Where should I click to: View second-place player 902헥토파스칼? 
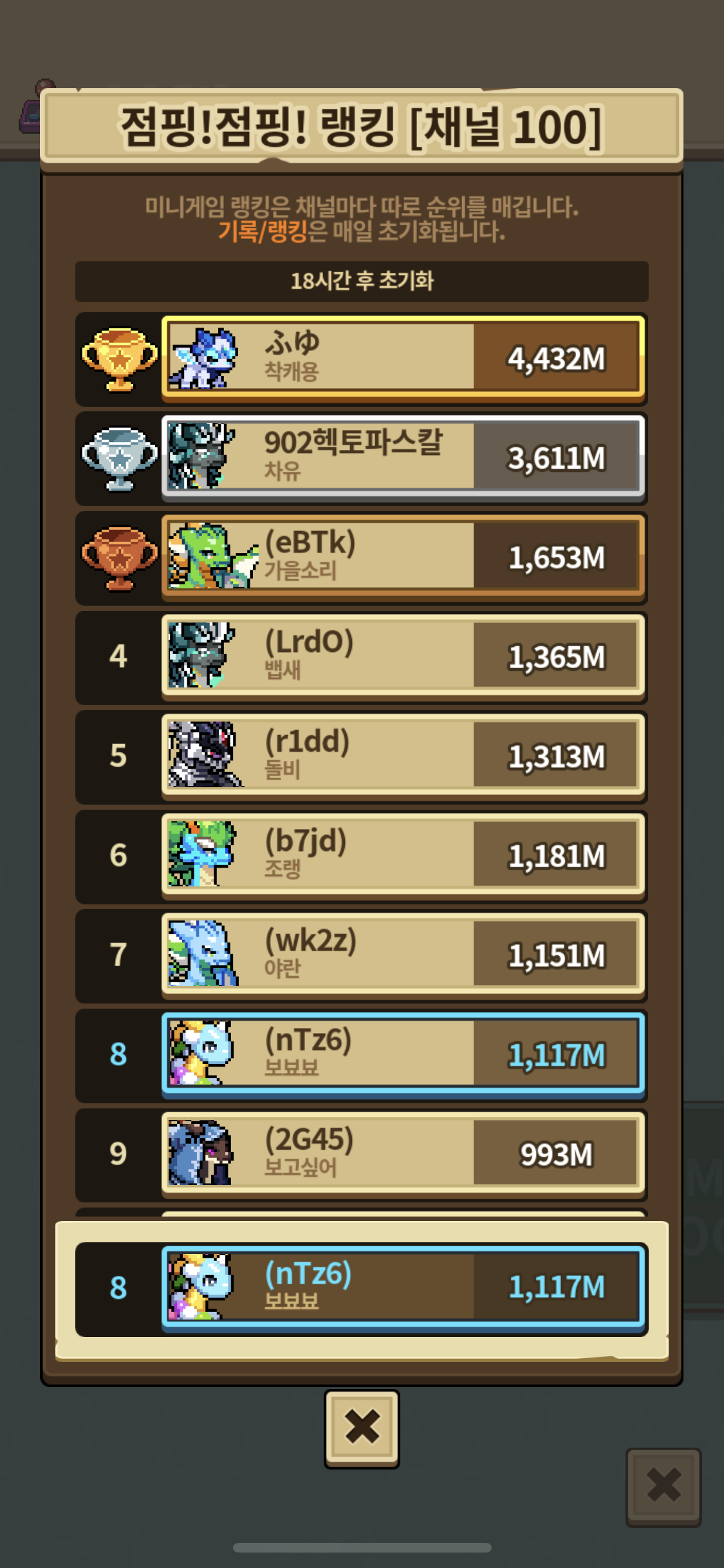(x=403, y=457)
